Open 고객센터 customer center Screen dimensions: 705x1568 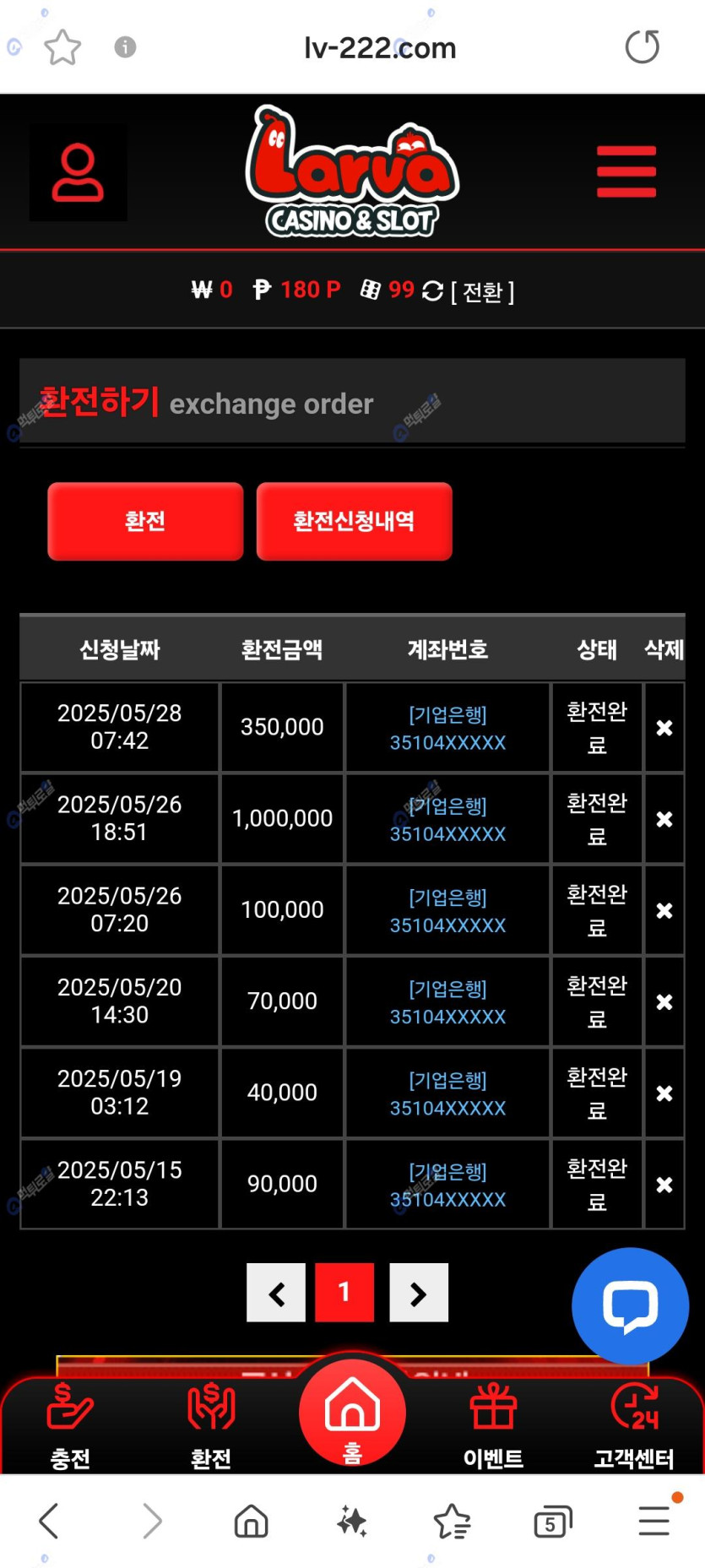pos(633,1425)
